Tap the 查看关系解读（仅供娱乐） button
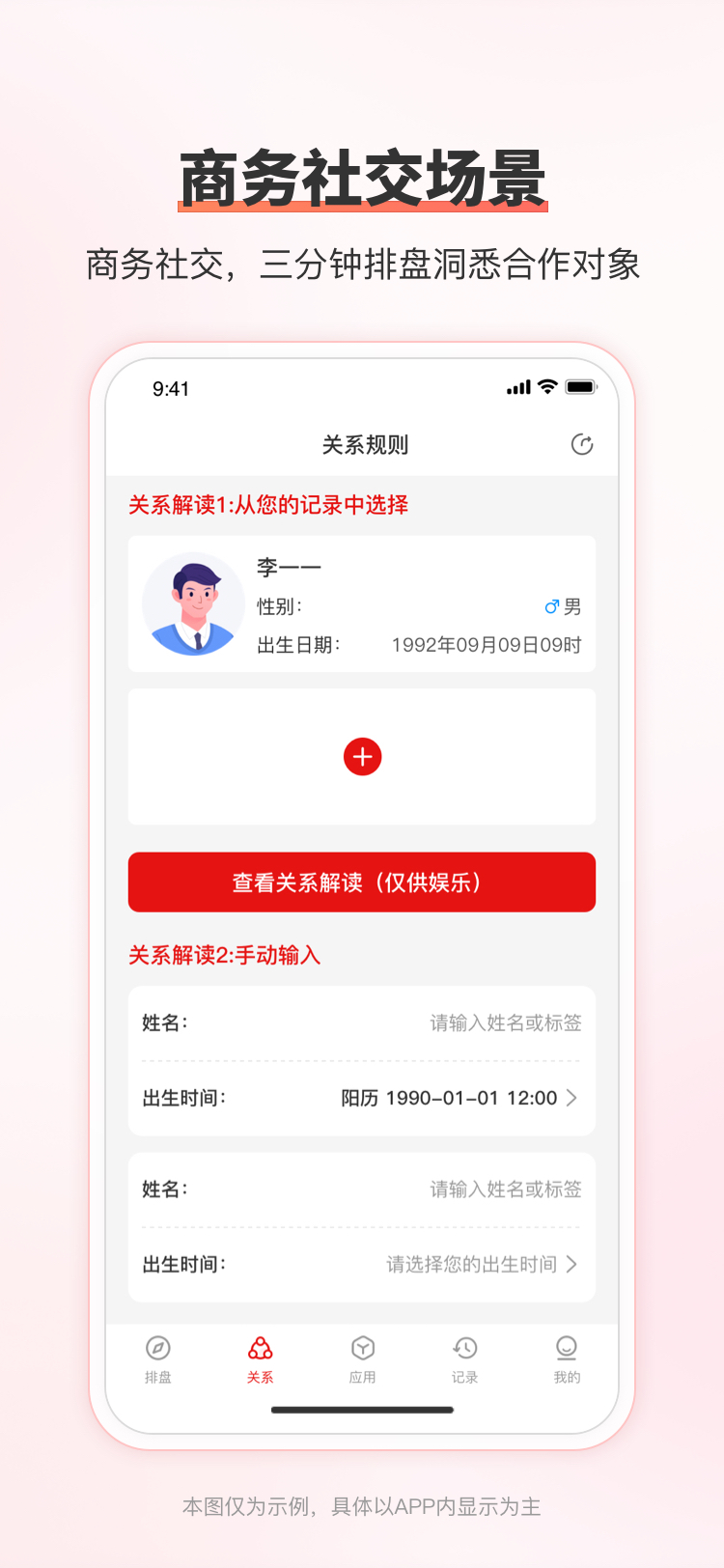 (x=361, y=882)
